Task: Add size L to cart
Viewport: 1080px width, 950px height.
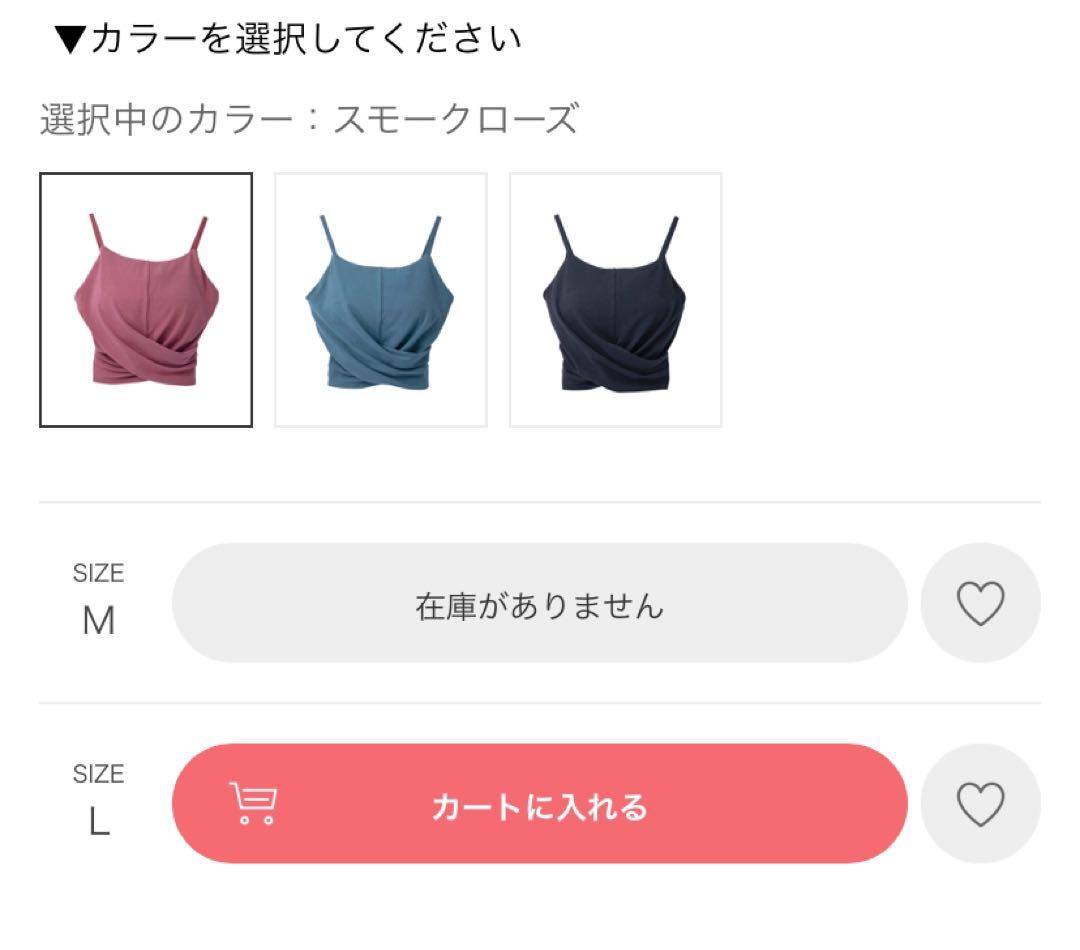Action: point(539,804)
